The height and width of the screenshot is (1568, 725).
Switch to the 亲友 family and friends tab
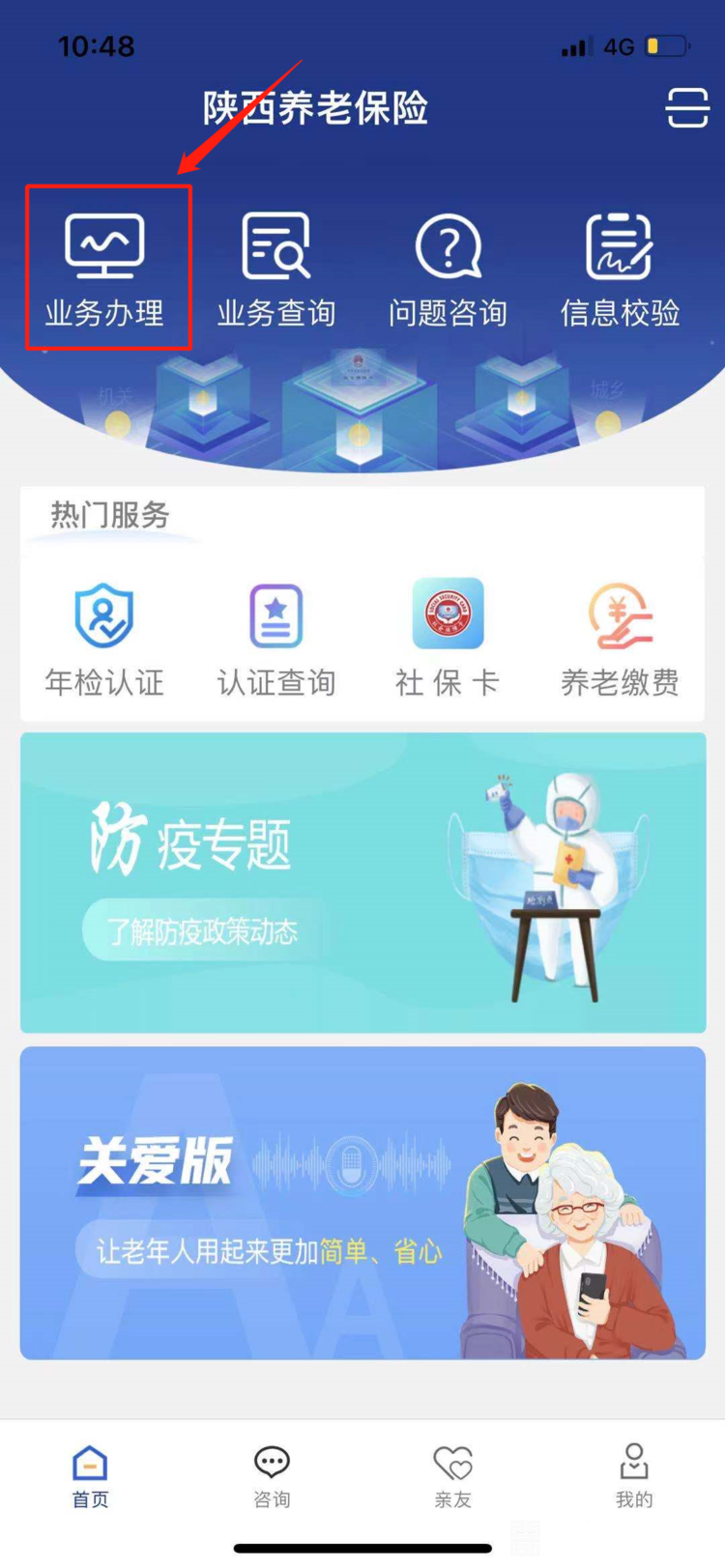click(x=452, y=1476)
